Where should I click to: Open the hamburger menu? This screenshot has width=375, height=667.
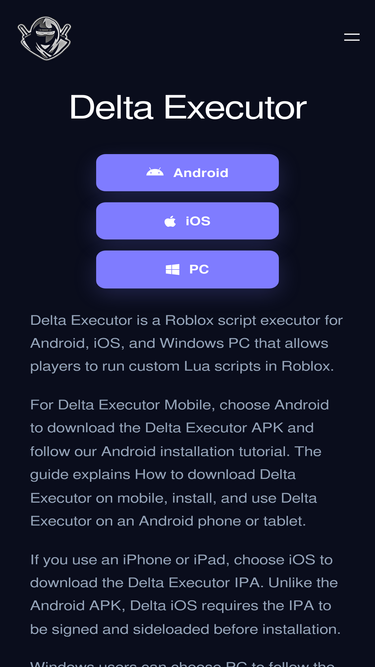(x=352, y=37)
